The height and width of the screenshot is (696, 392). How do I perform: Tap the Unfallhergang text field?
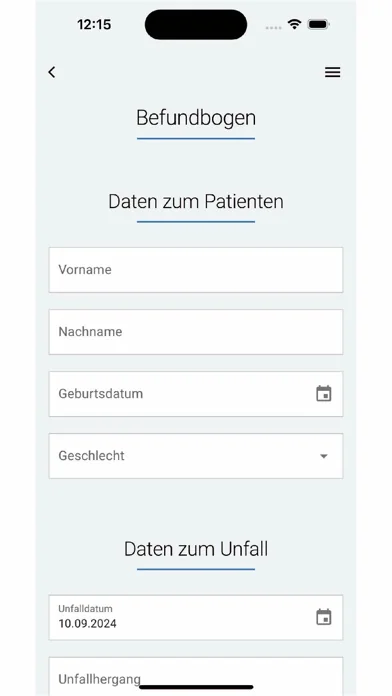click(x=196, y=676)
